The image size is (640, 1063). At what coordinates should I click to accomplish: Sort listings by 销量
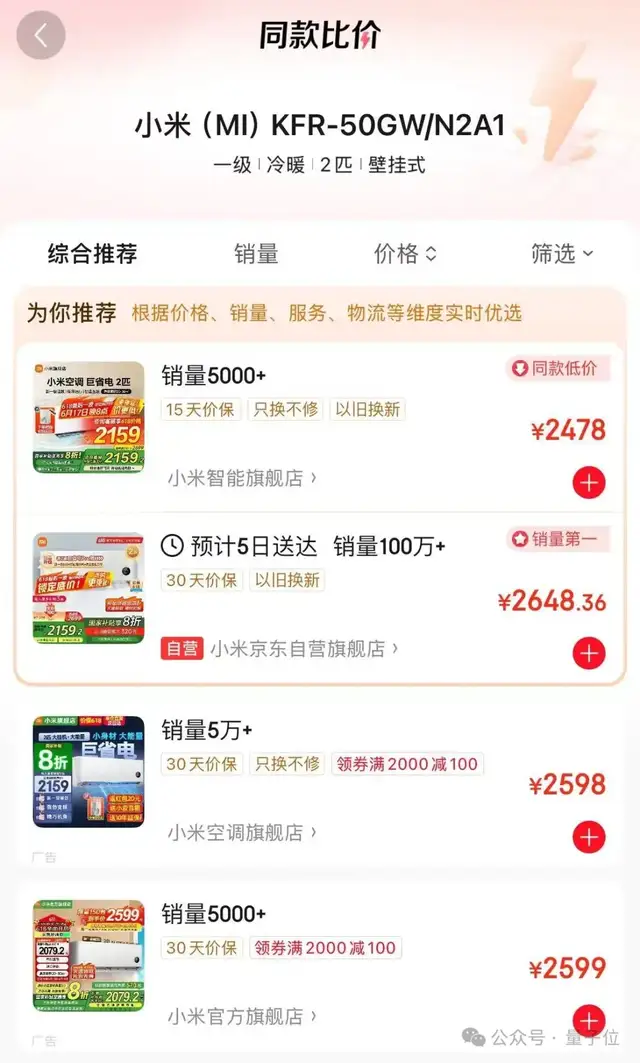point(256,254)
